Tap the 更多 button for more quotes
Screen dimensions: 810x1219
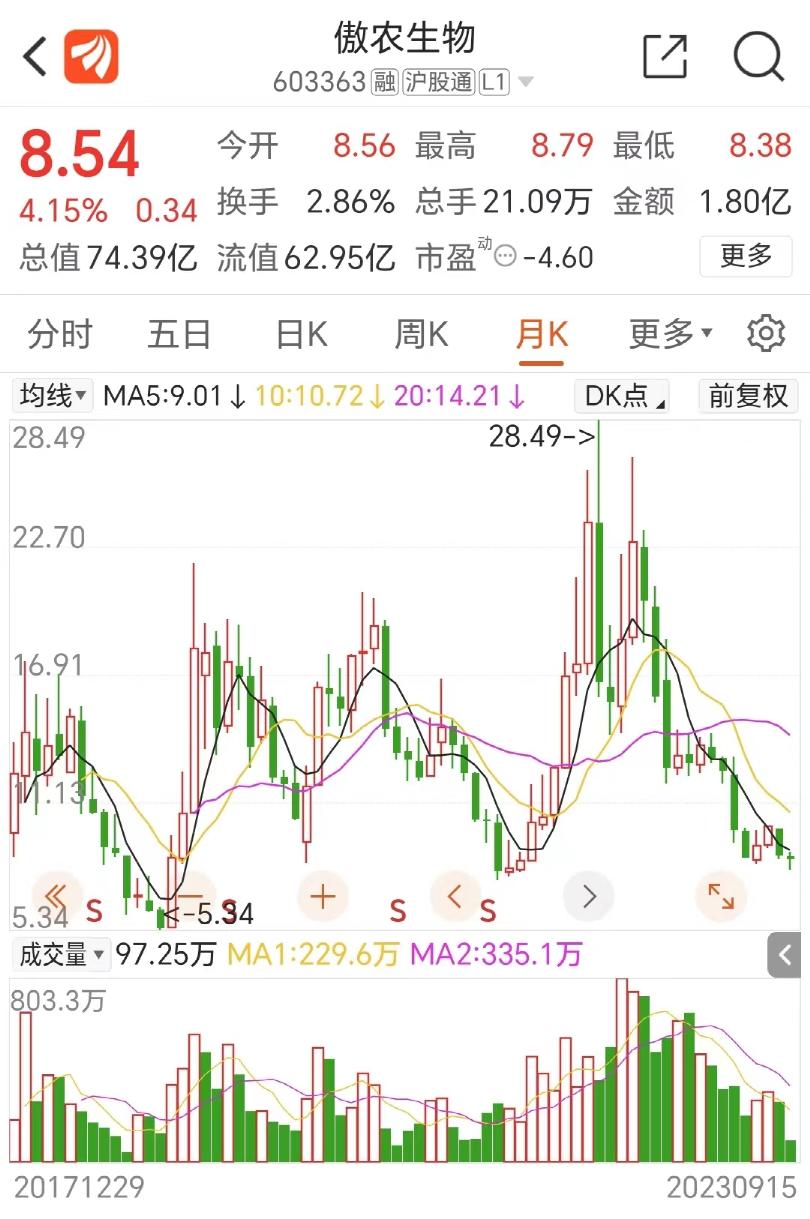coord(746,256)
